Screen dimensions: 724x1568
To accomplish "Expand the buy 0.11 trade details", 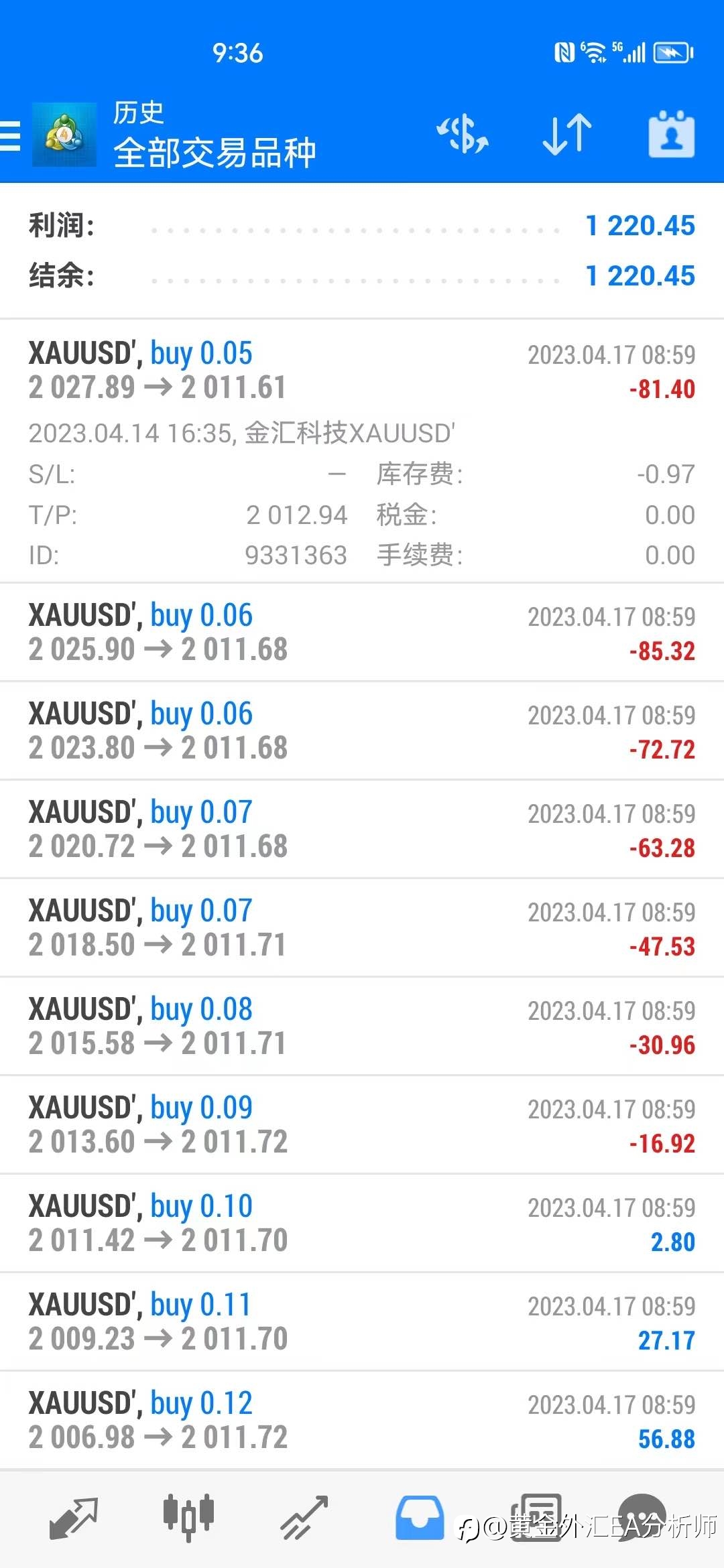I will tap(362, 1321).
